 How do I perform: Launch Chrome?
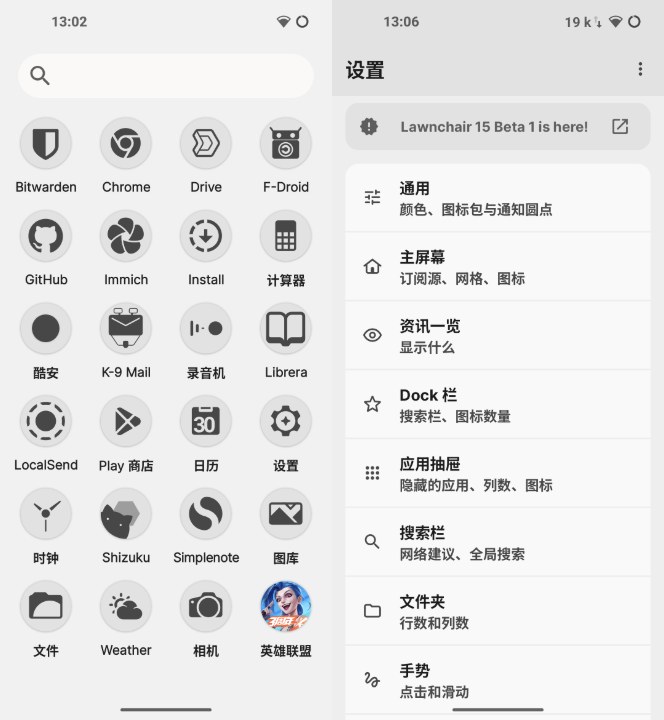pyautogui.click(x=126, y=145)
